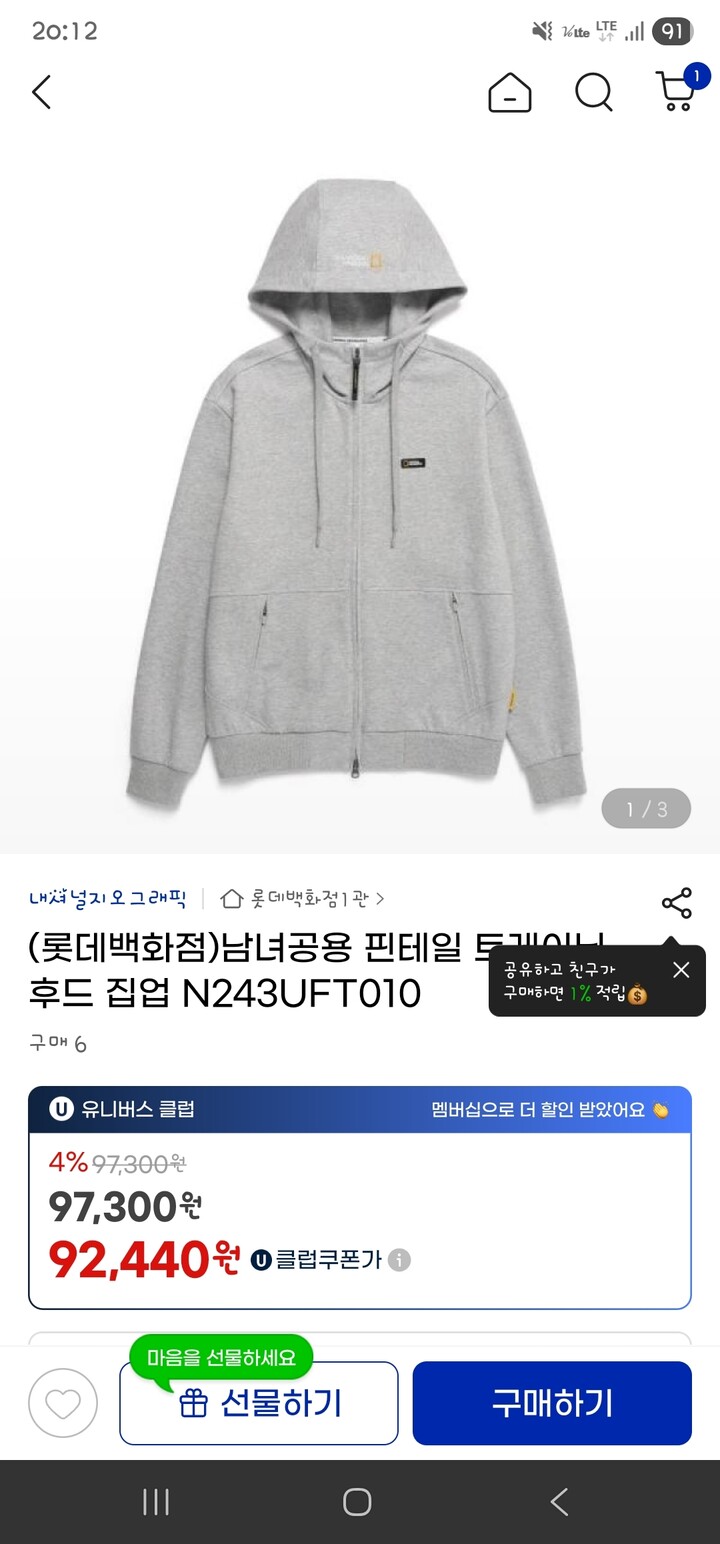Share this hoodie via share icon
Screen dimensions: 720x1544
pyautogui.click(x=677, y=902)
